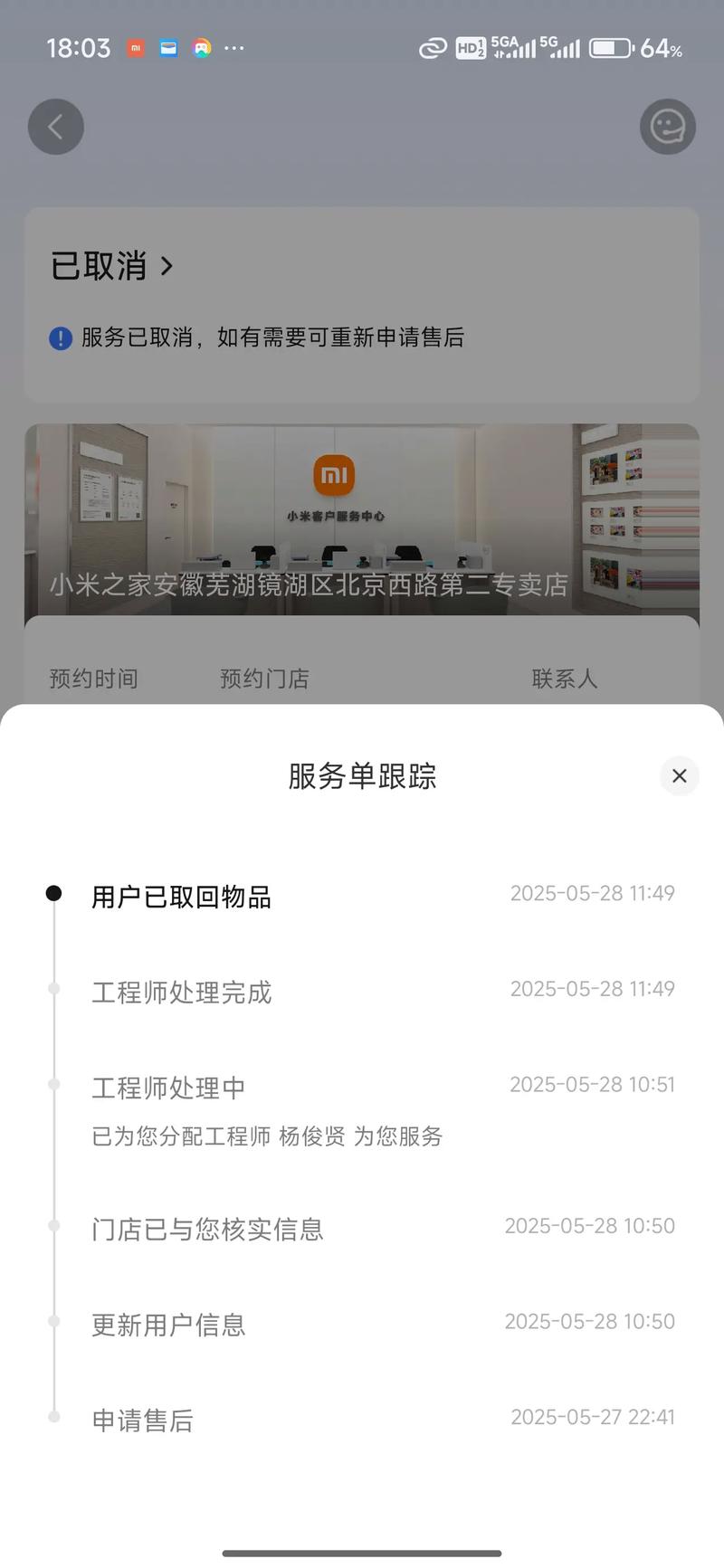The image size is (724, 1568).
Task: Tap the back arrow icon
Action: tap(55, 127)
